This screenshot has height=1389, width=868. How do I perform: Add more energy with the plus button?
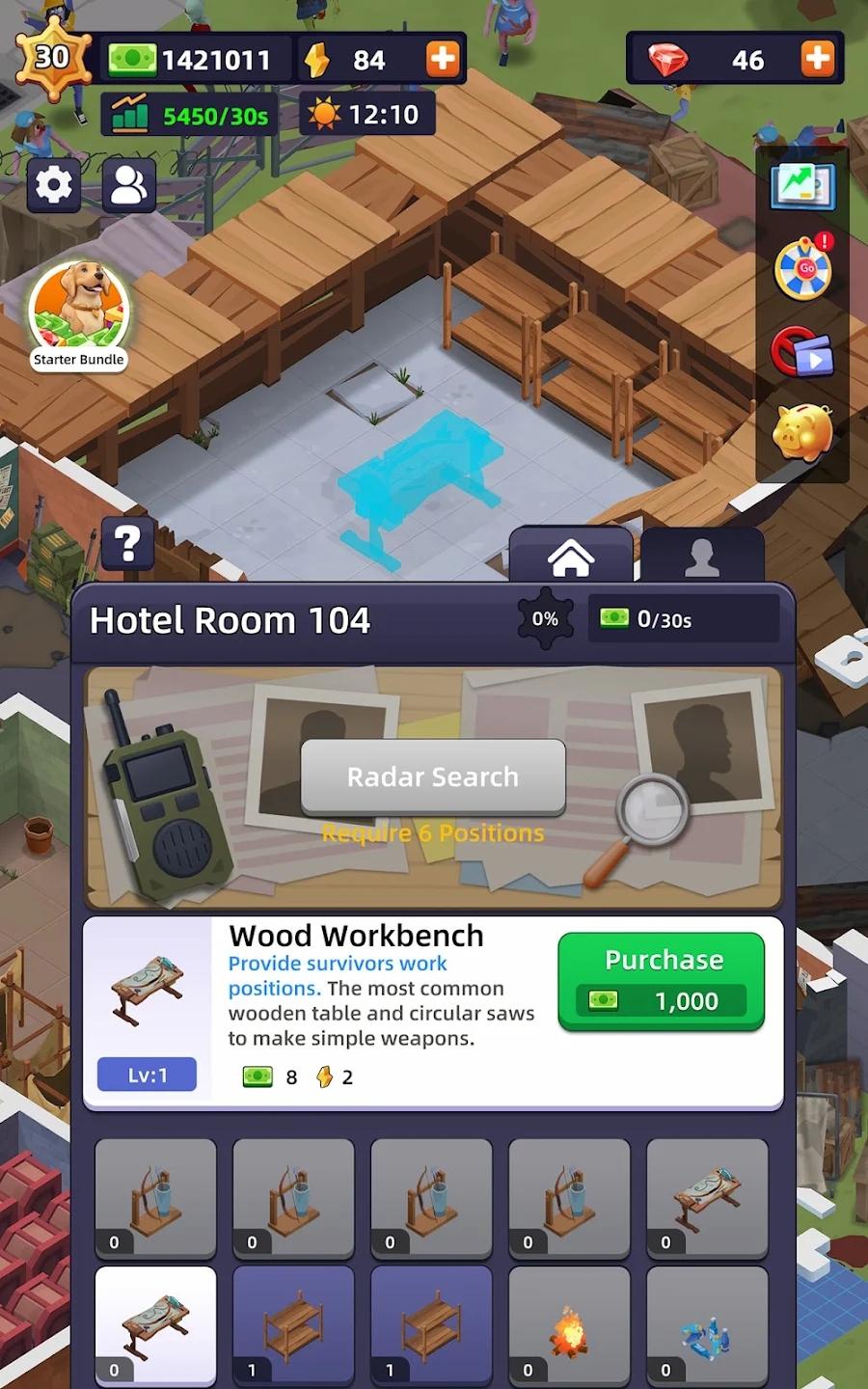[x=443, y=60]
